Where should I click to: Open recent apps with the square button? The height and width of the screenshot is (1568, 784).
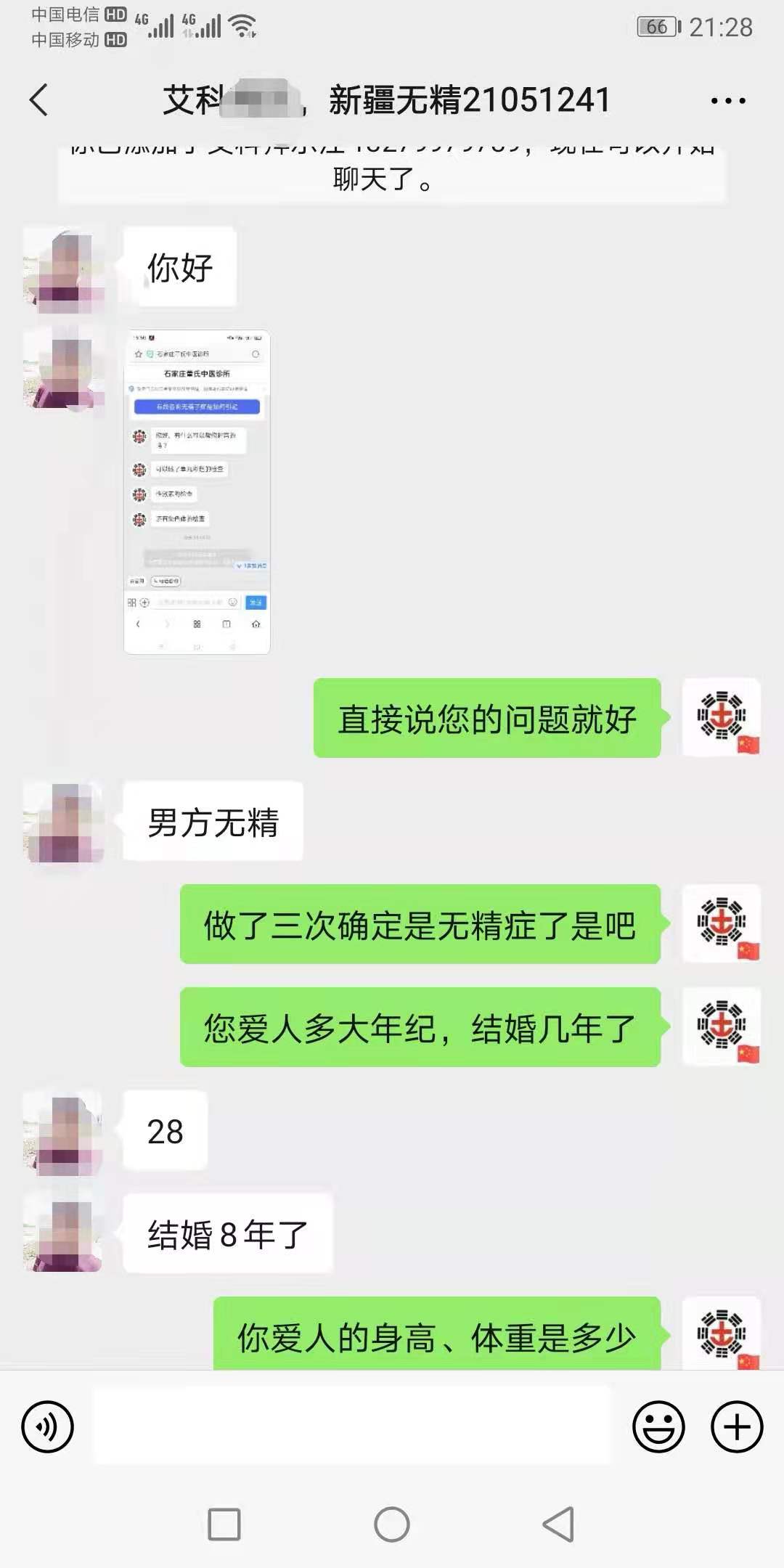224,1524
